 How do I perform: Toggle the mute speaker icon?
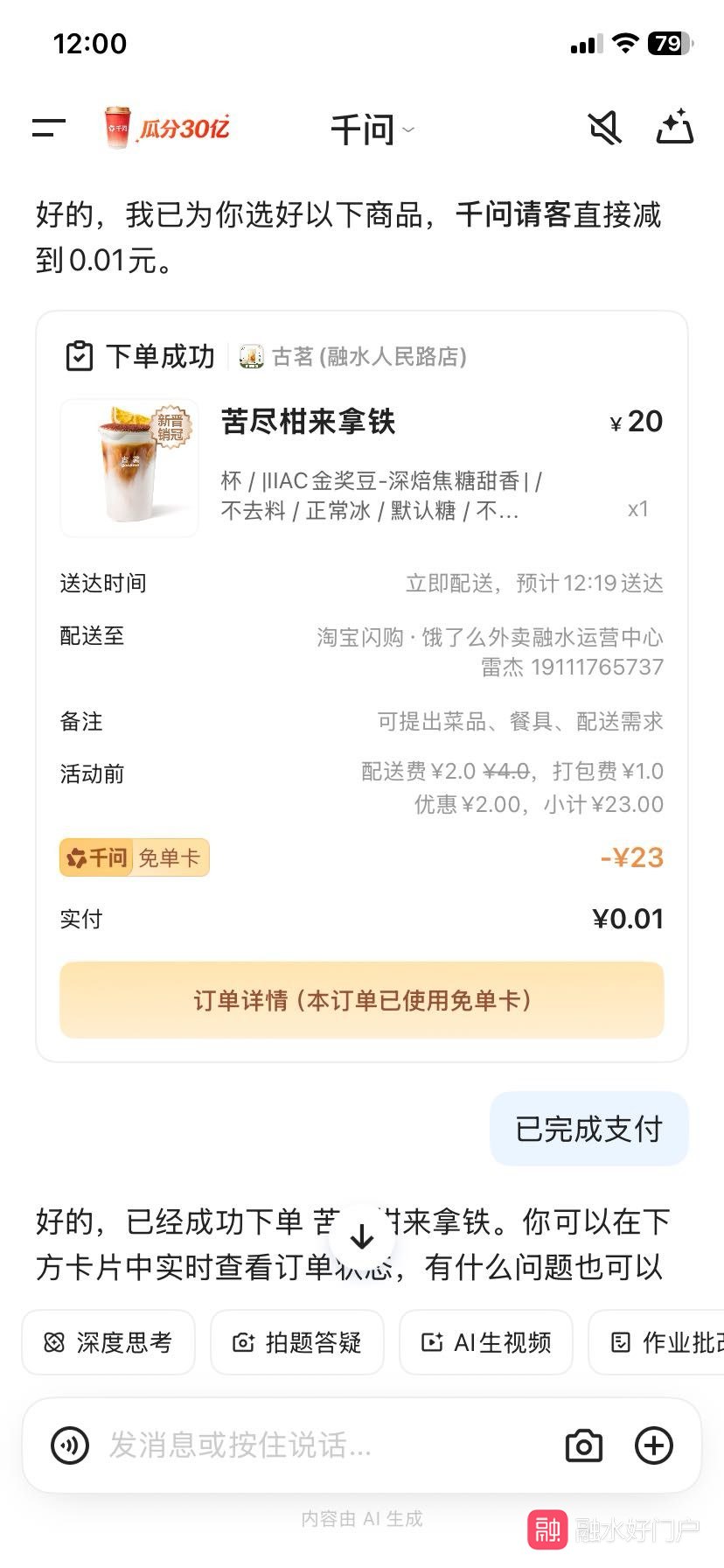604,129
